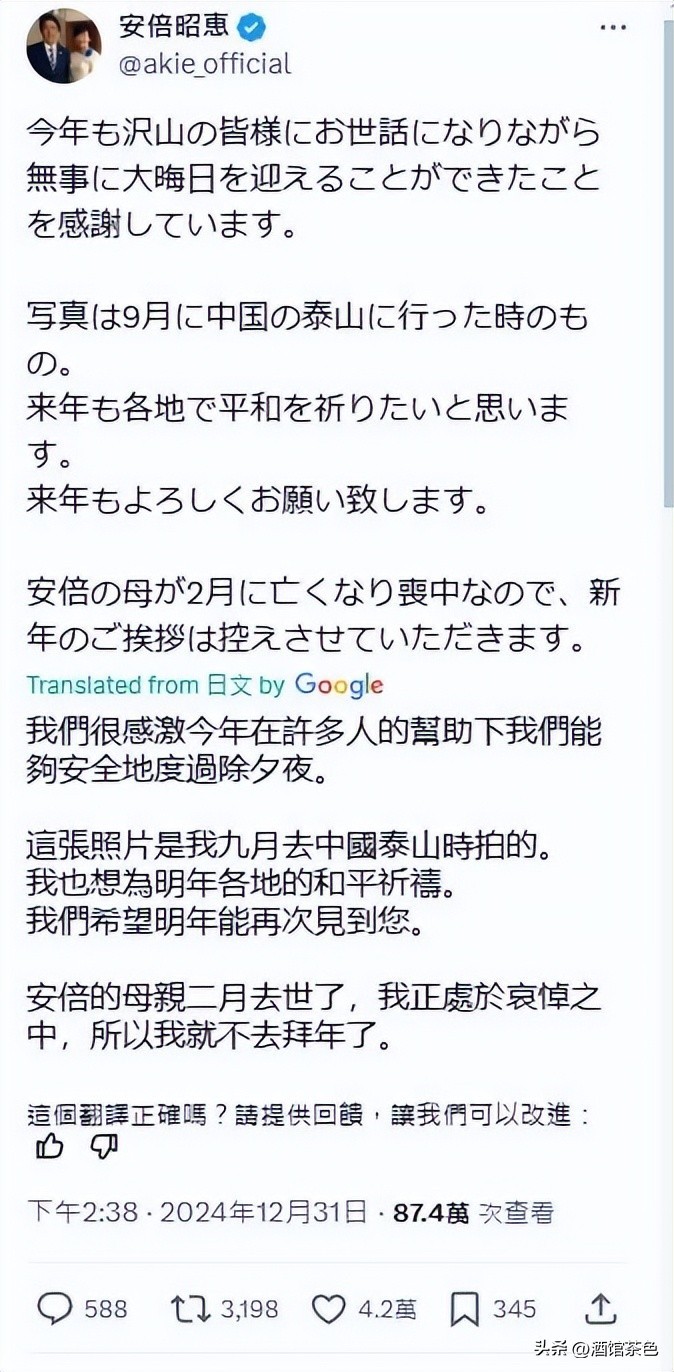Open the @akie_official profile handle
Screen dimensions: 674x1372
(205, 65)
